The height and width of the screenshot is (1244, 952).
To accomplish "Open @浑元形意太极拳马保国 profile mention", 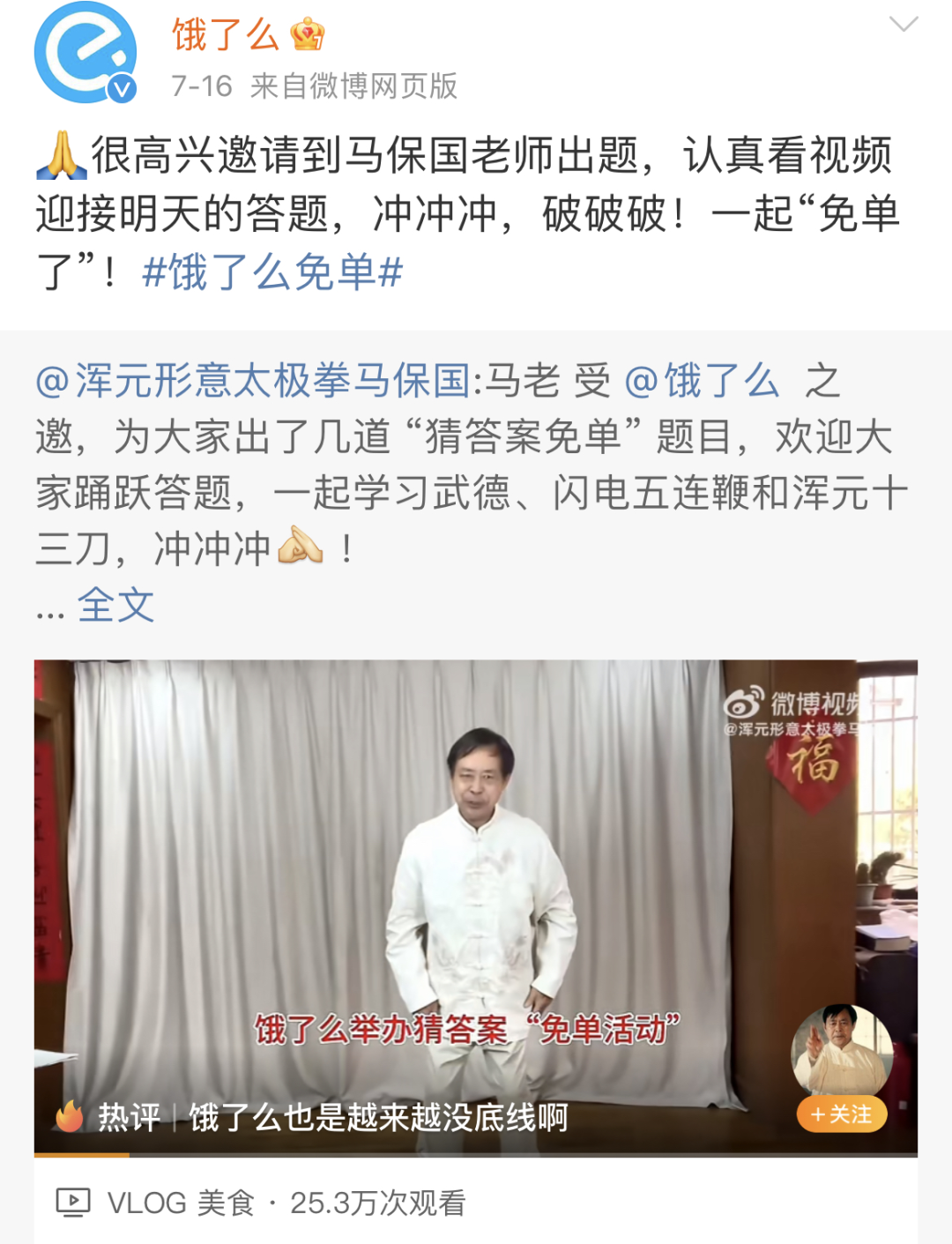I will [253, 381].
